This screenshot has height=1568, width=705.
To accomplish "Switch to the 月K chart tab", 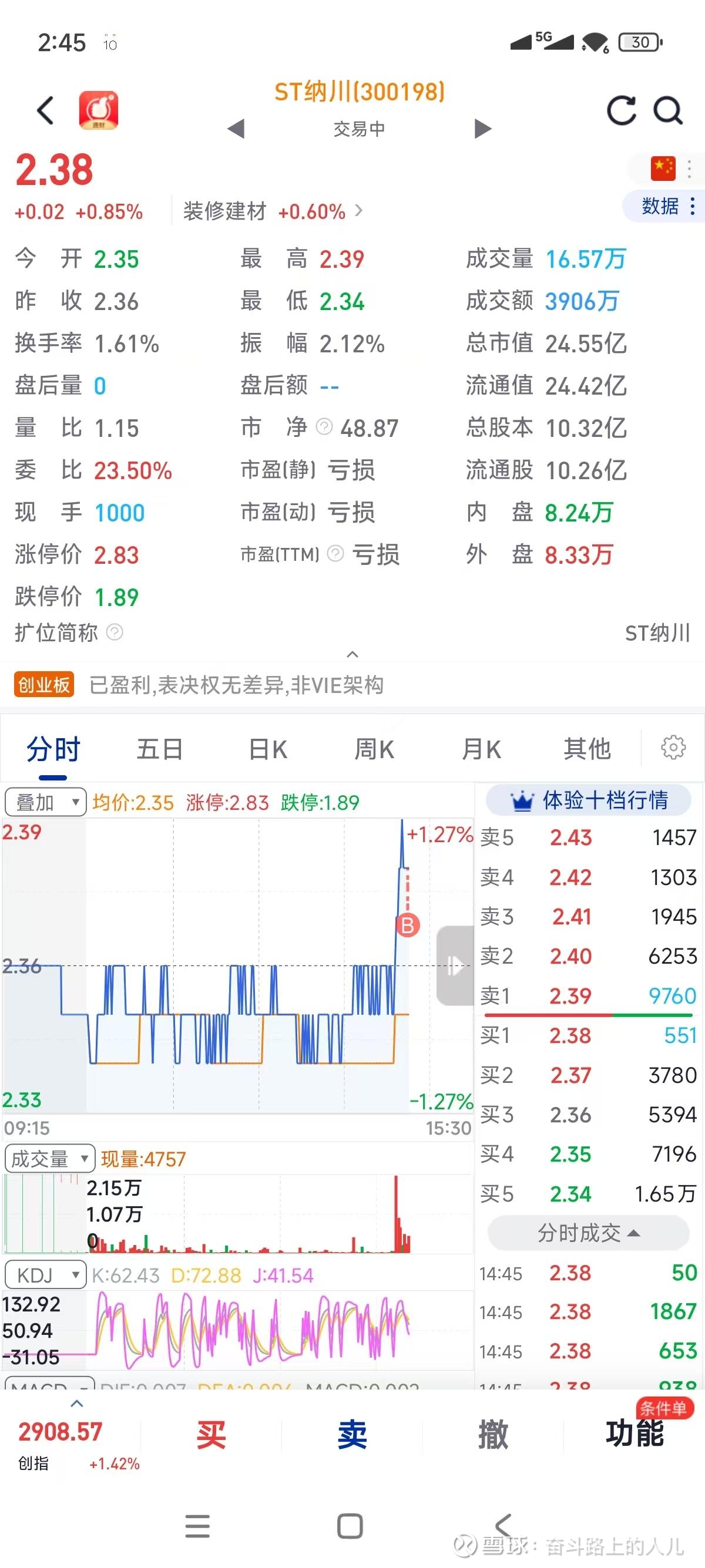I will [481, 749].
